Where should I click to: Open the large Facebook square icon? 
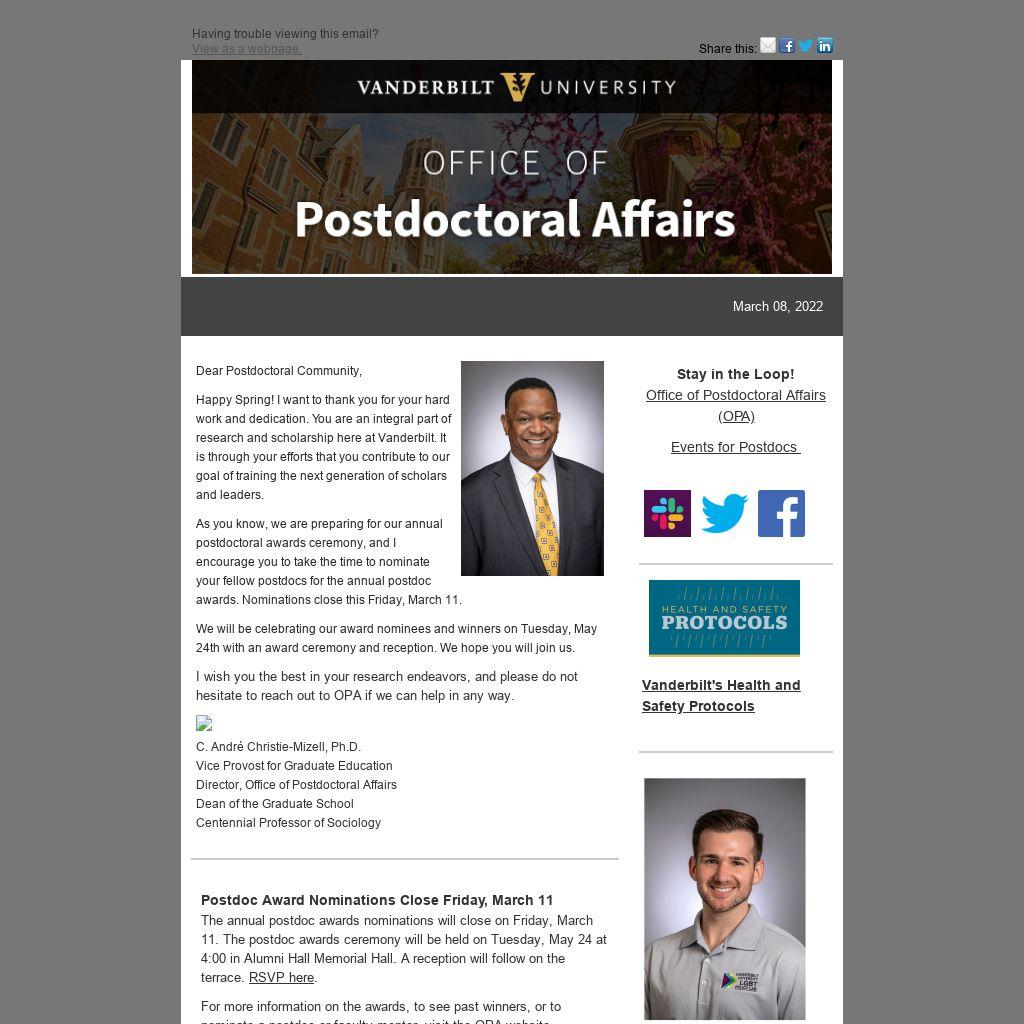coord(781,513)
